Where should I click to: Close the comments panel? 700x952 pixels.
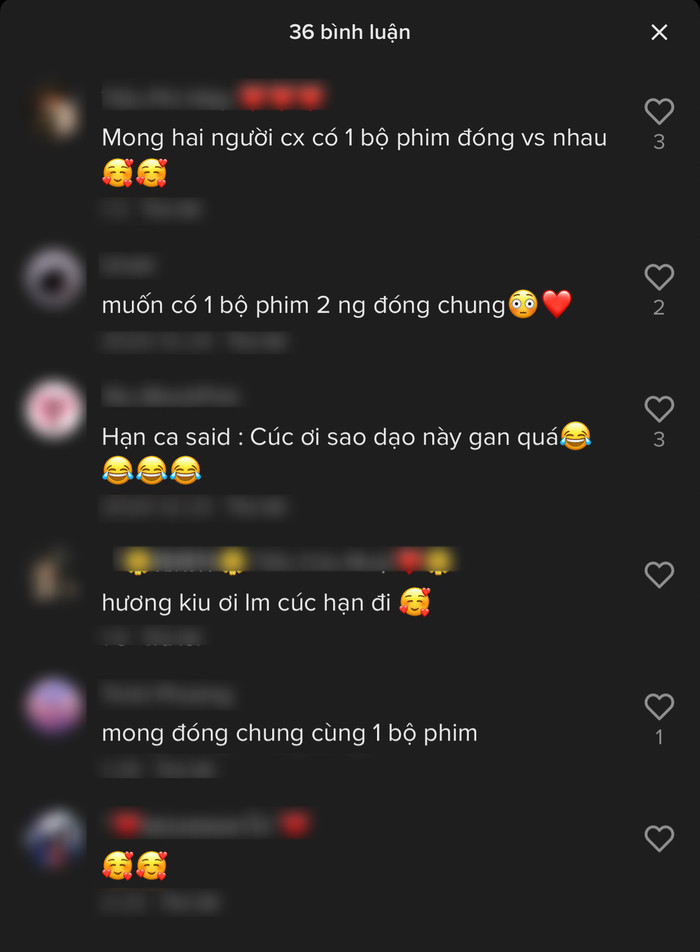click(x=659, y=33)
